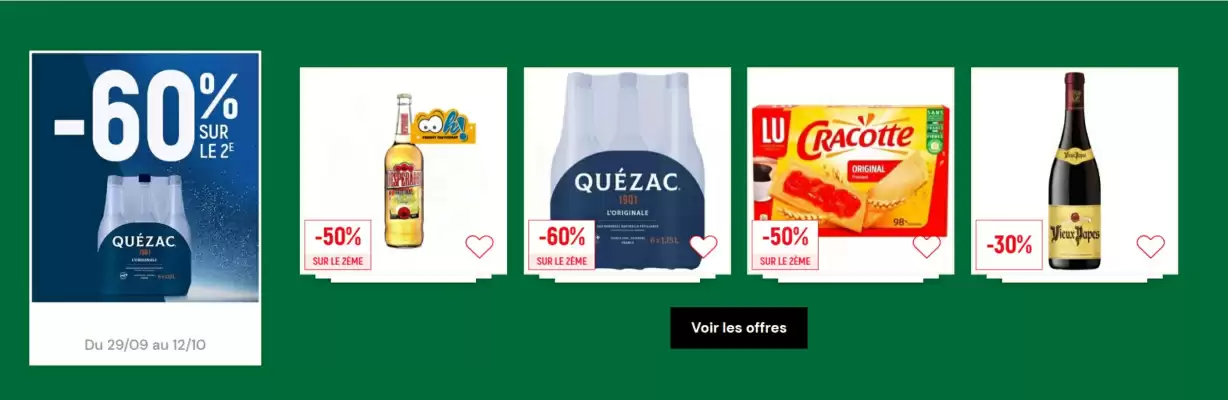Like the LU Cracotte product
The width and height of the screenshot is (1228, 400).
point(927,246)
